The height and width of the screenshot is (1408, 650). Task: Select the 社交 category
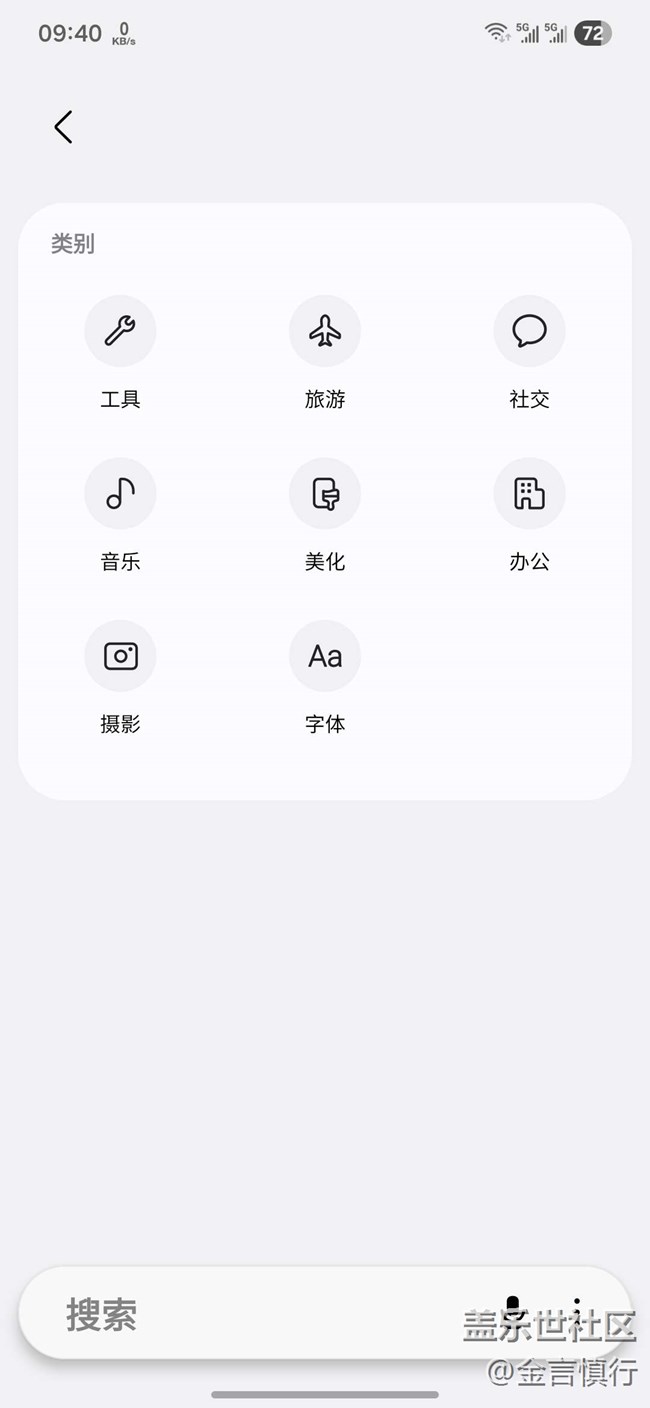coord(529,331)
